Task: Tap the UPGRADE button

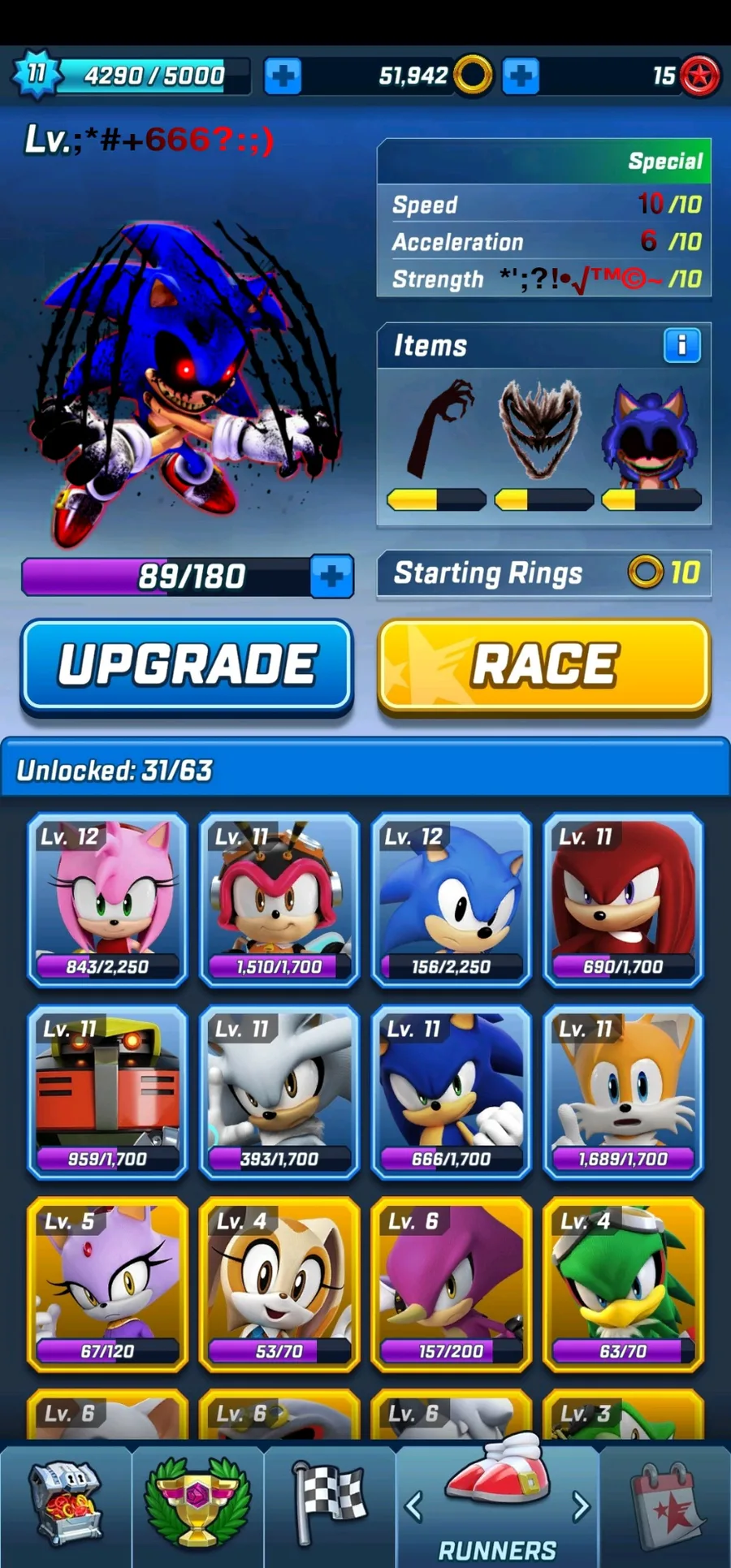Action: point(187,666)
